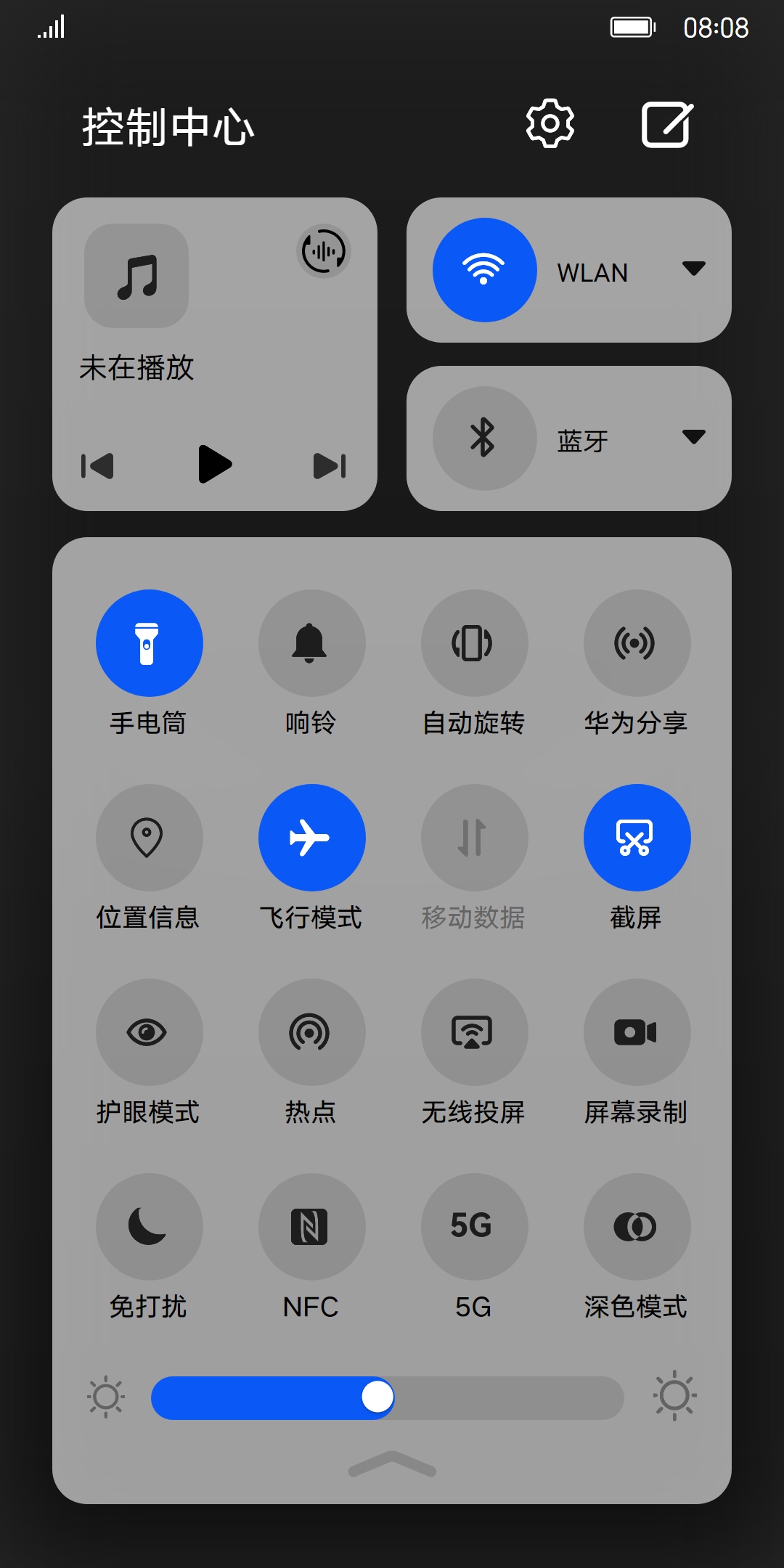Start screen recording (屏幕录制)
This screenshot has width=784, height=1568.
coord(637,1032)
